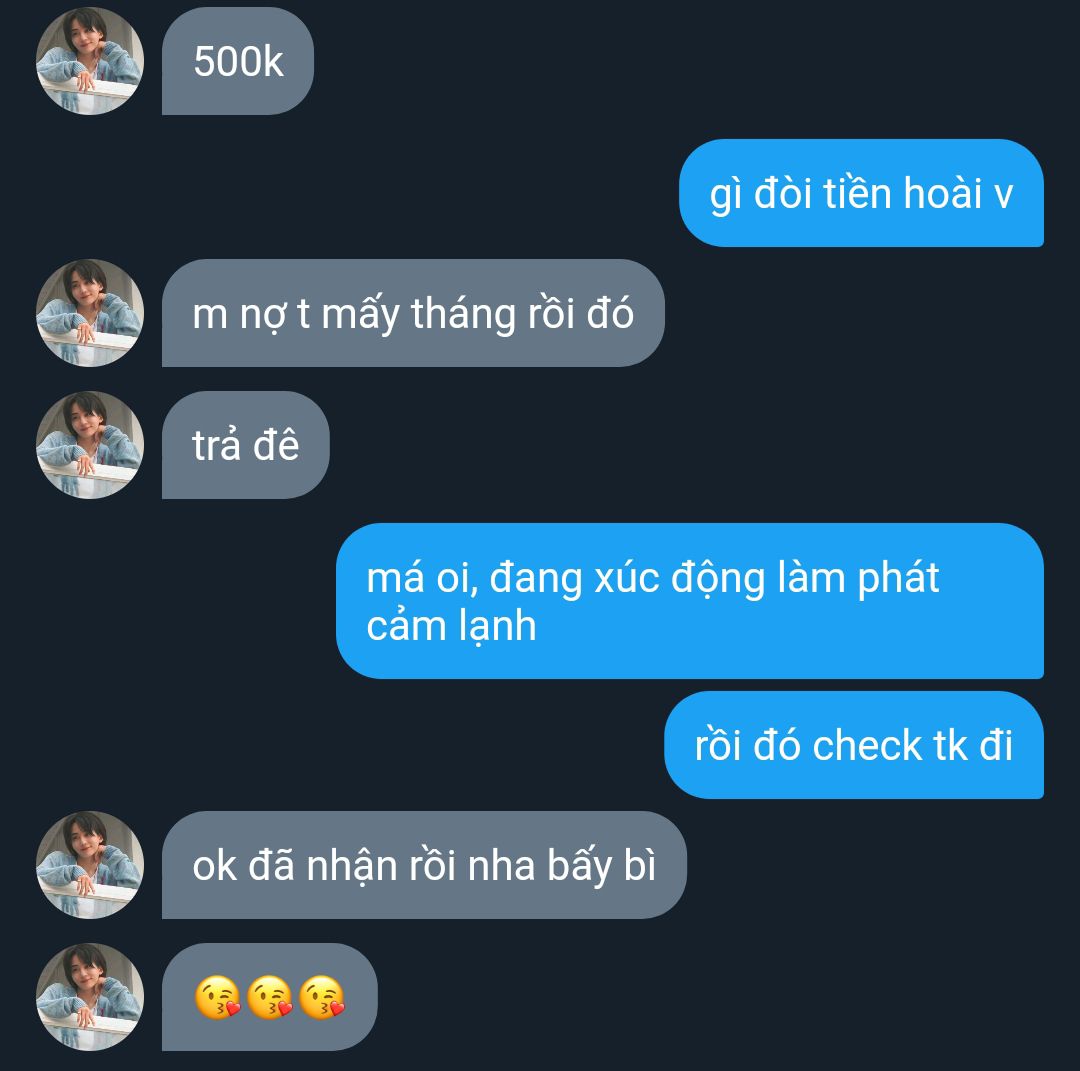Screen dimensions: 1080x1071
Task: Tap the 'gì đòi tiền hoài v' message bubble
Action: pos(861,193)
